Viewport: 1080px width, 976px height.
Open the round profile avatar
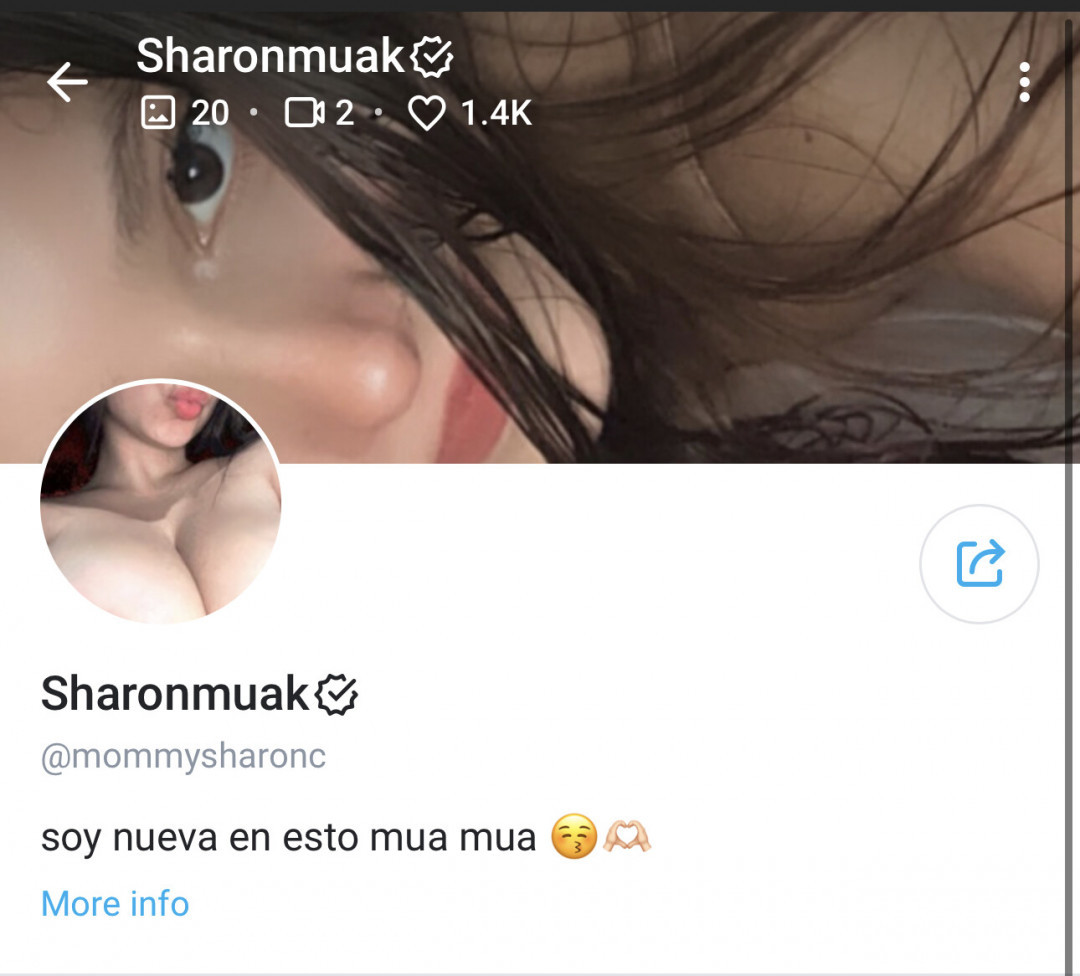161,502
